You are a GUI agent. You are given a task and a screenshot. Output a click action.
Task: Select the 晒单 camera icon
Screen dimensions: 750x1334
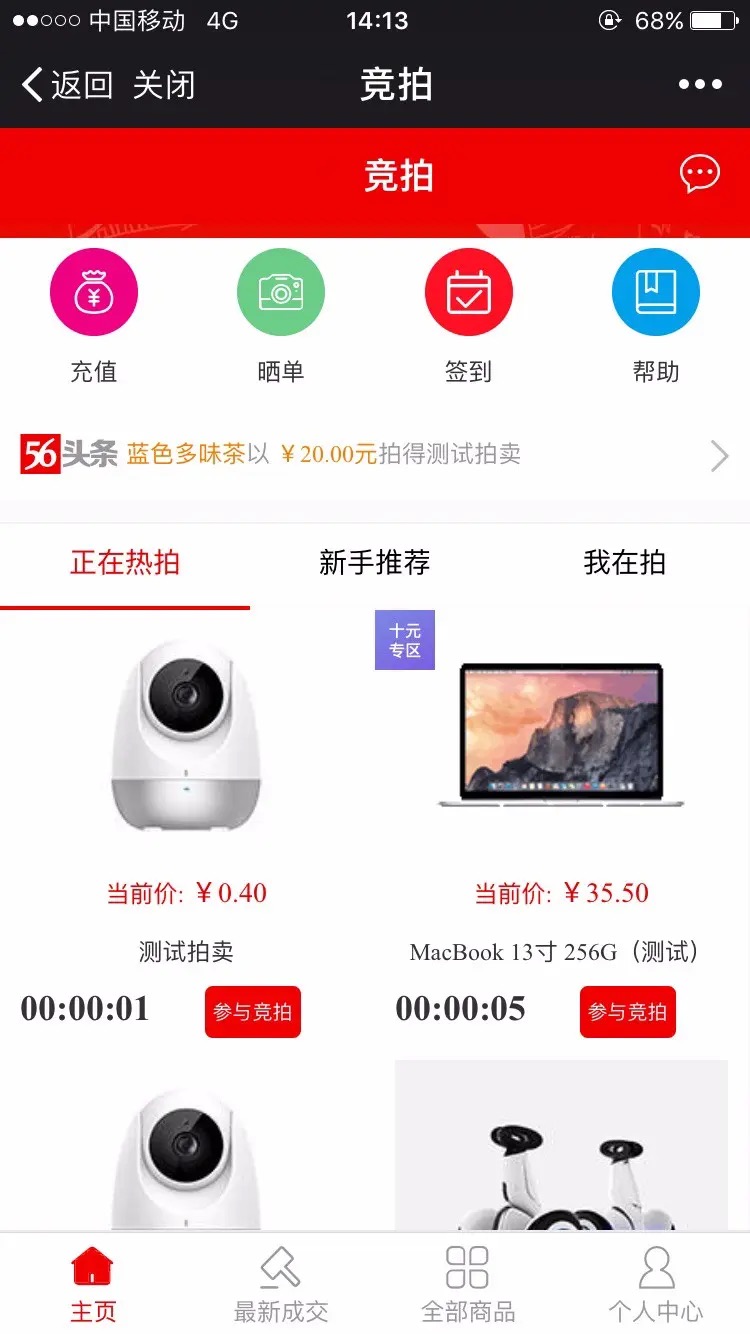pyautogui.click(x=281, y=291)
